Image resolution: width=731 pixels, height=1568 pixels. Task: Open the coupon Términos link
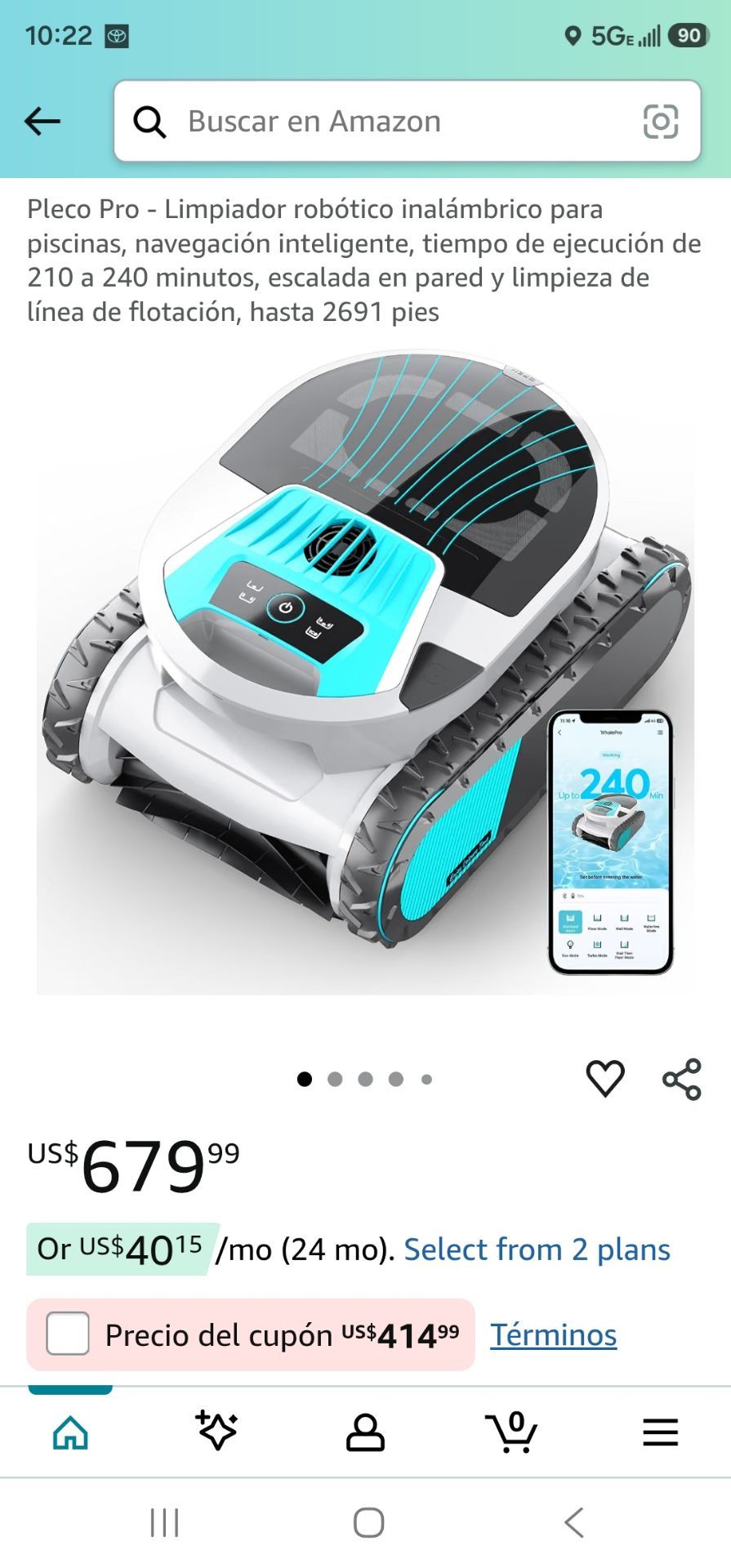[x=553, y=1334]
